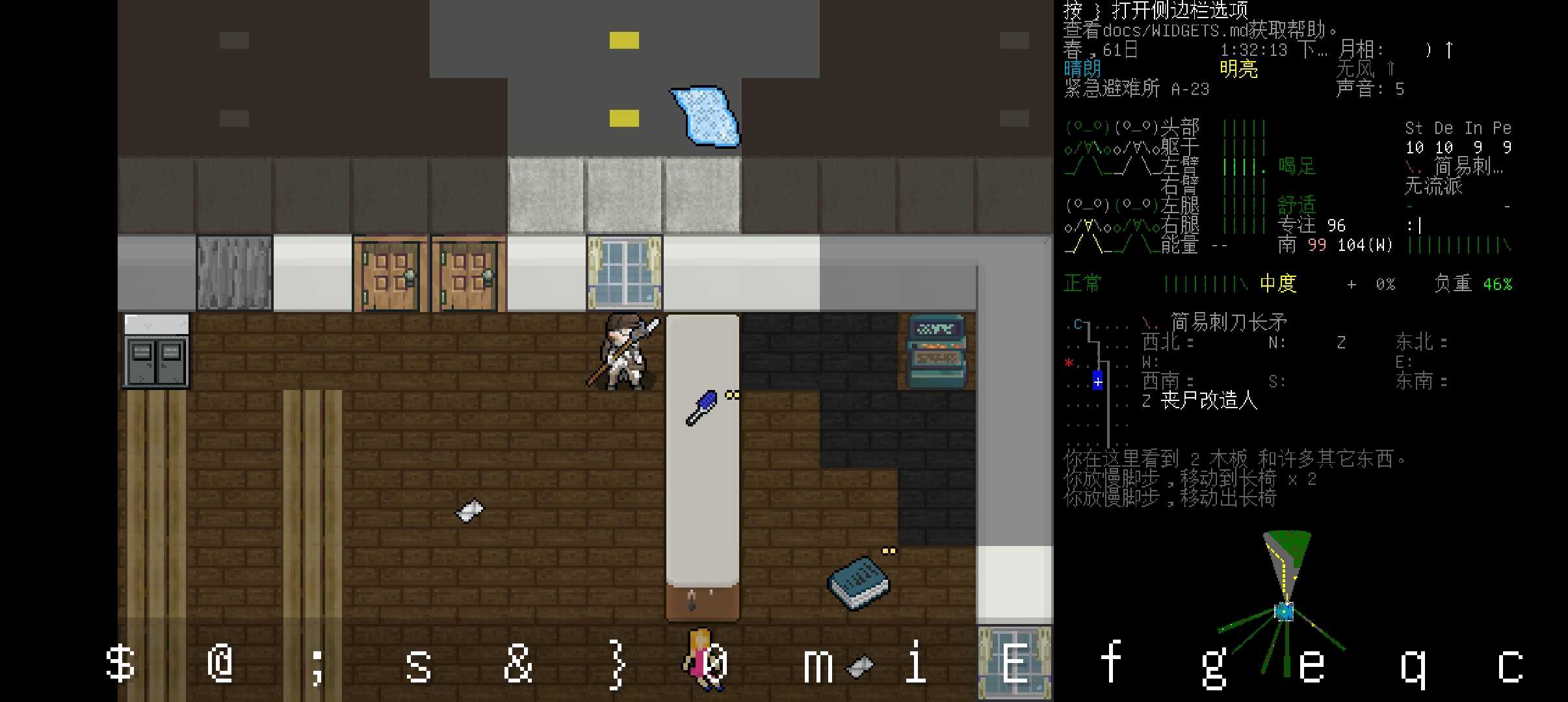1568x702 pixels.
Task: Open sidebar options with } key
Action: [x=616, y=664]
